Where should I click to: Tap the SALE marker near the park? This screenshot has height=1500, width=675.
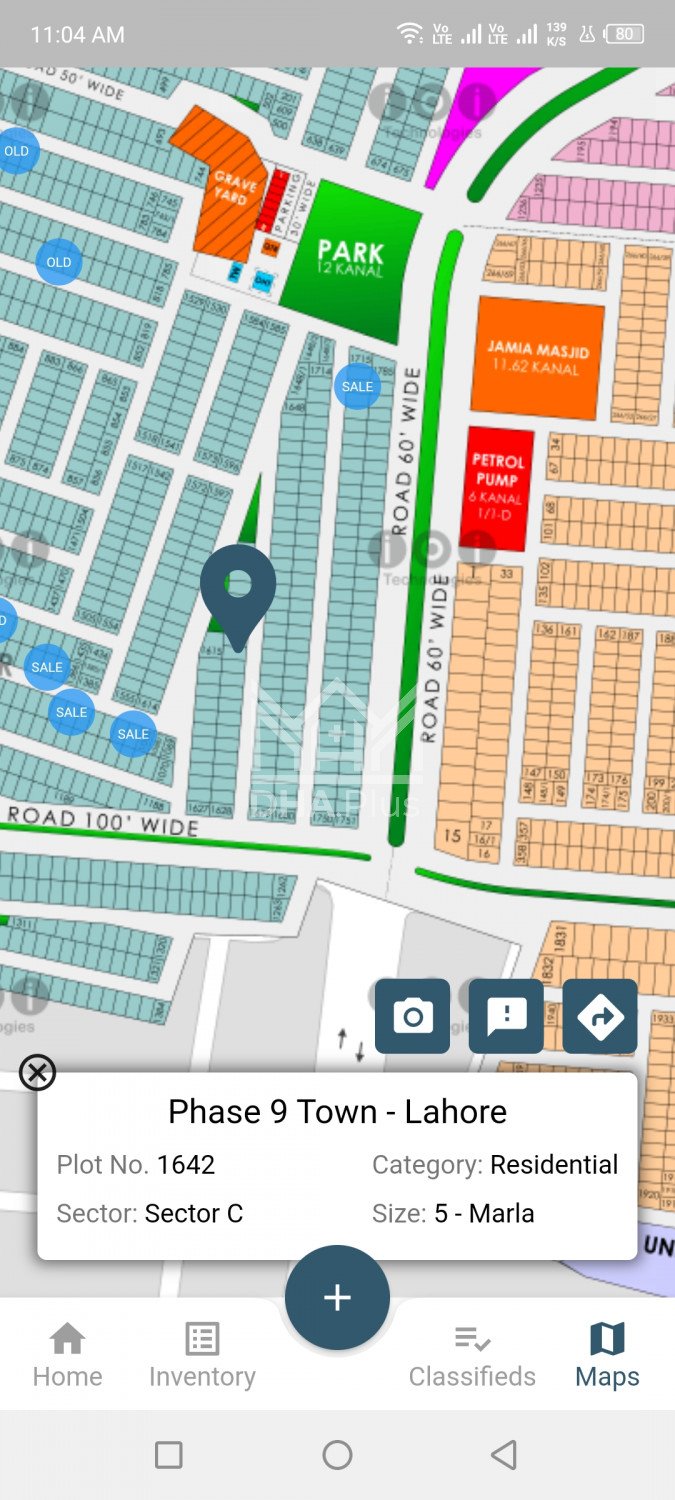357,386
